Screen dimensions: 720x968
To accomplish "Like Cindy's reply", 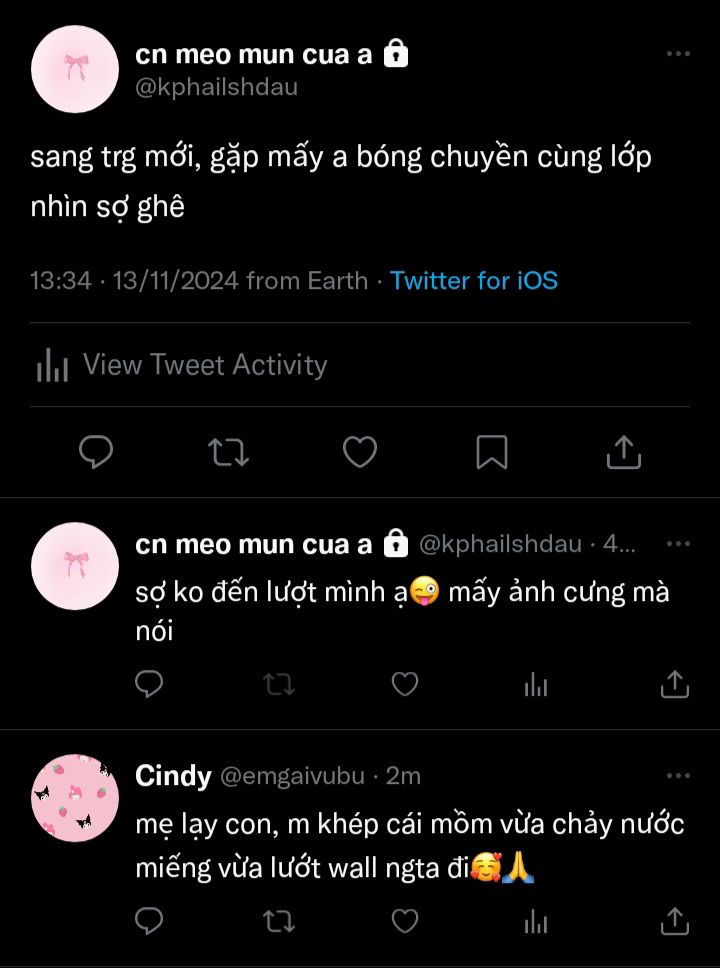I will [x=404, y=920].
